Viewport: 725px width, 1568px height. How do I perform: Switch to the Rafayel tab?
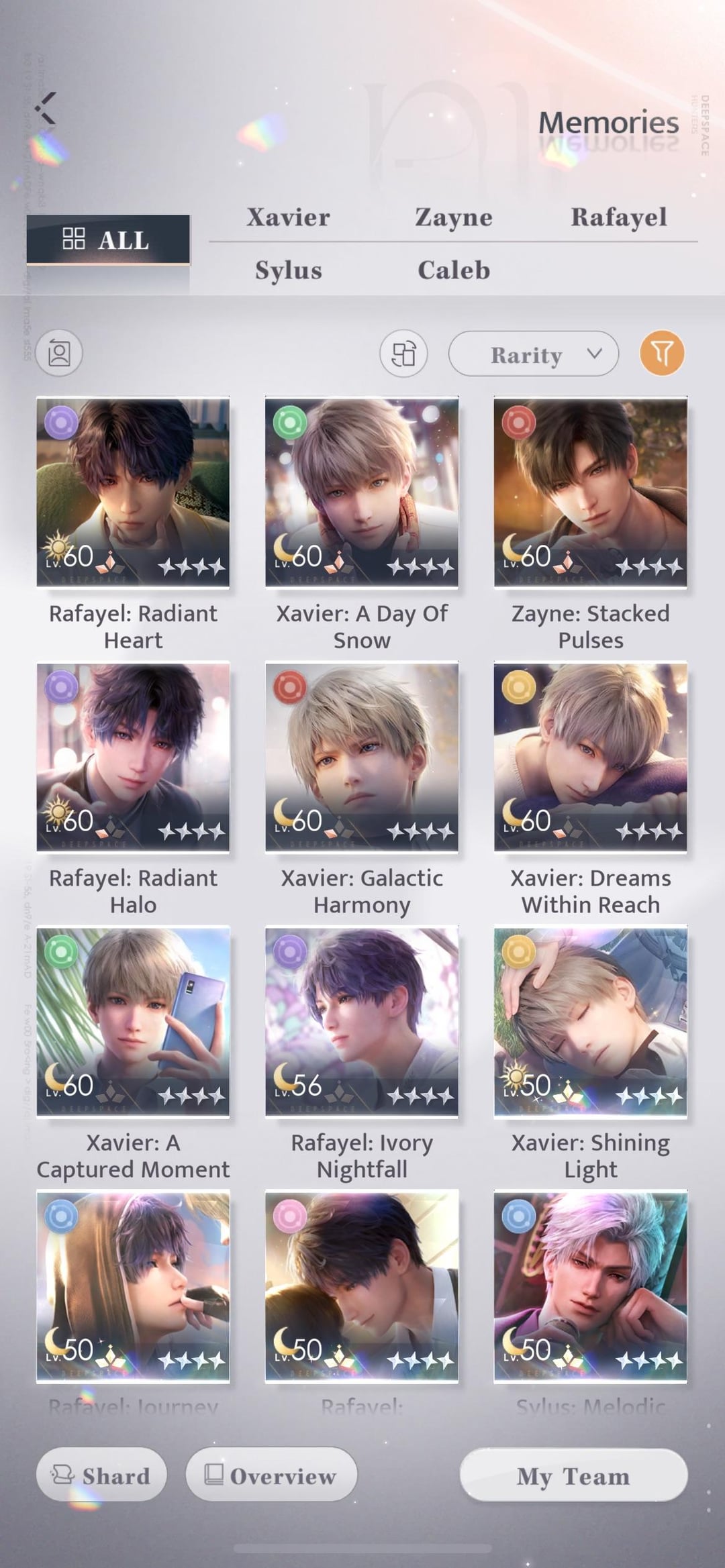coord(619,217)
